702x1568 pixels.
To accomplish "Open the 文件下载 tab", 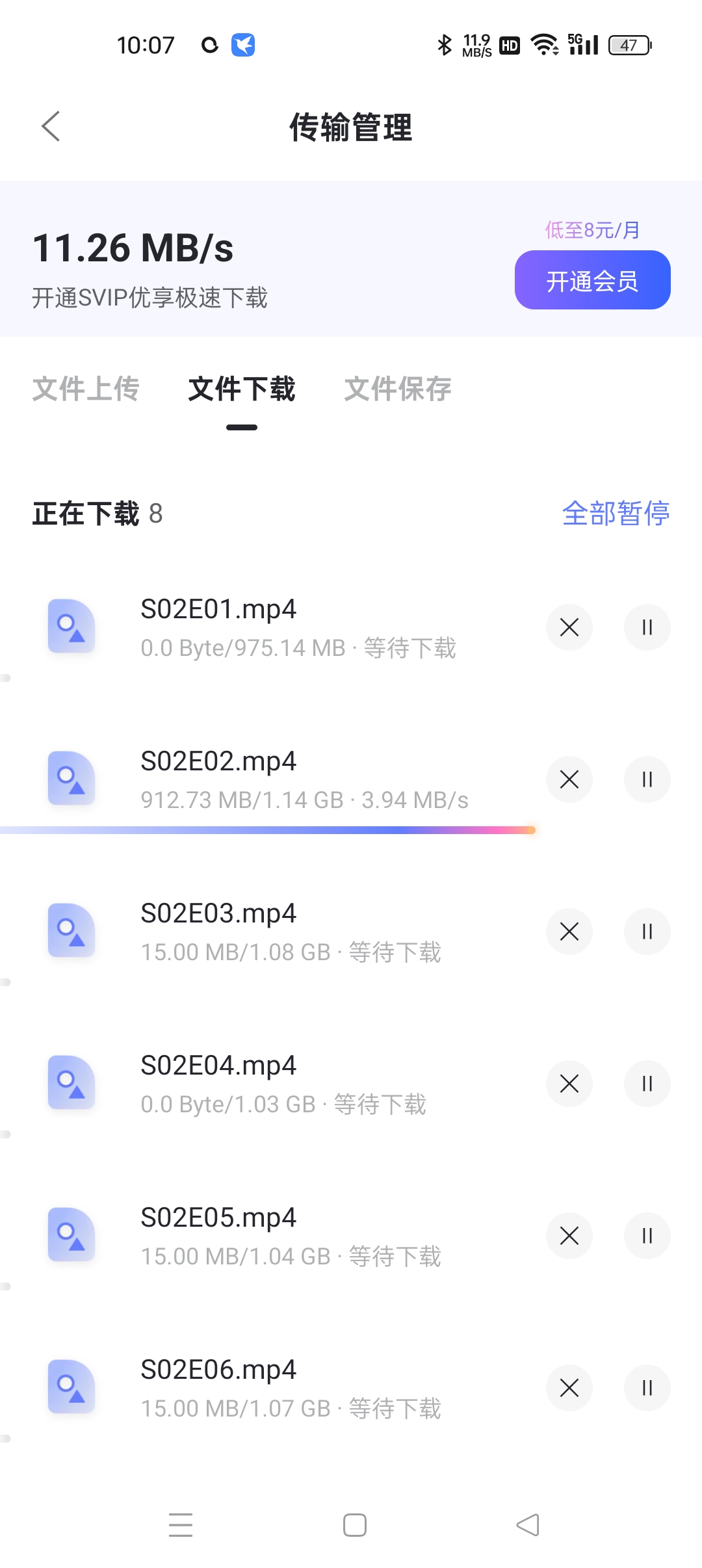I will (241, 389).
